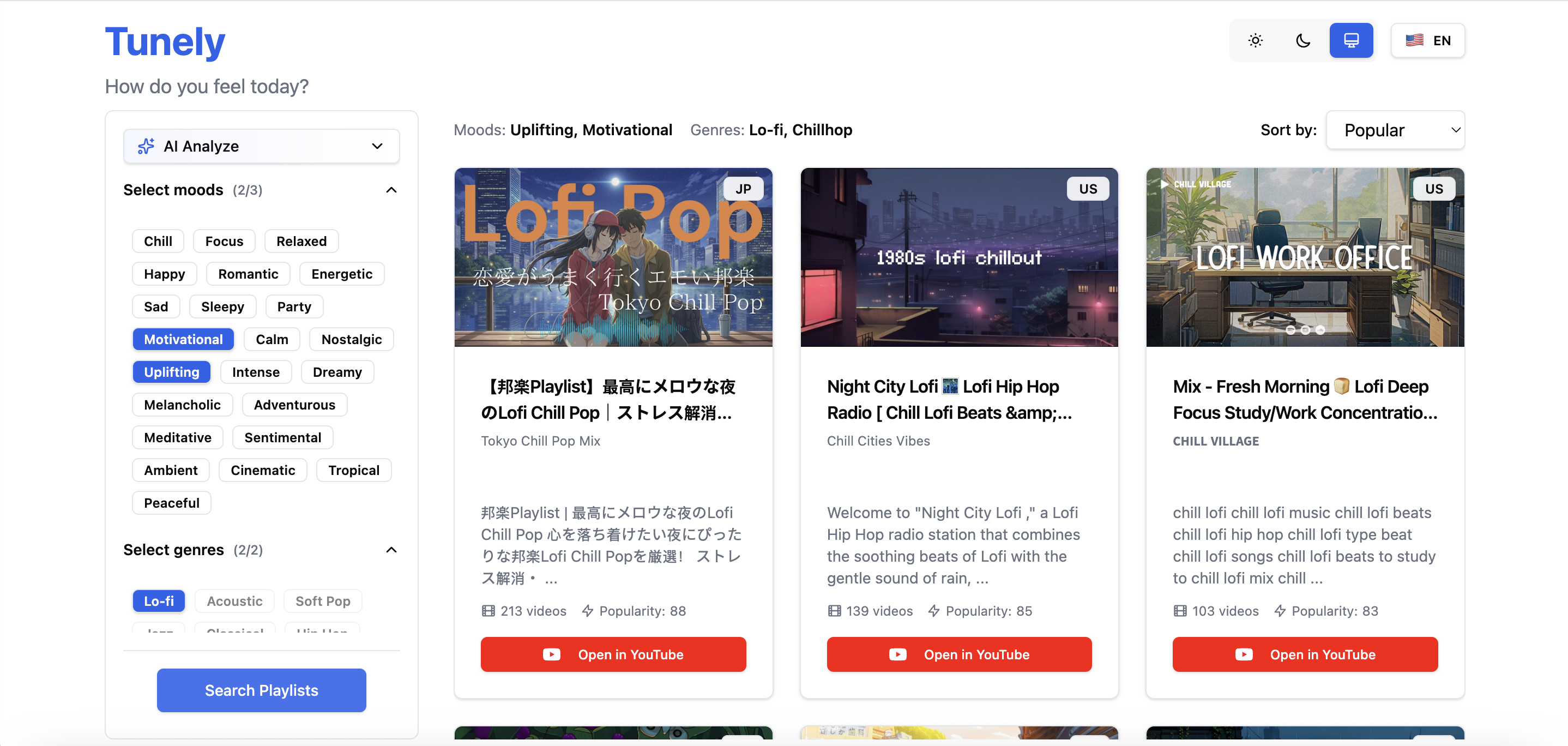Viewport: 1568px width, 746px height.
Task: Open the Sort by Popular dropdown
Action: point(1395,130)
